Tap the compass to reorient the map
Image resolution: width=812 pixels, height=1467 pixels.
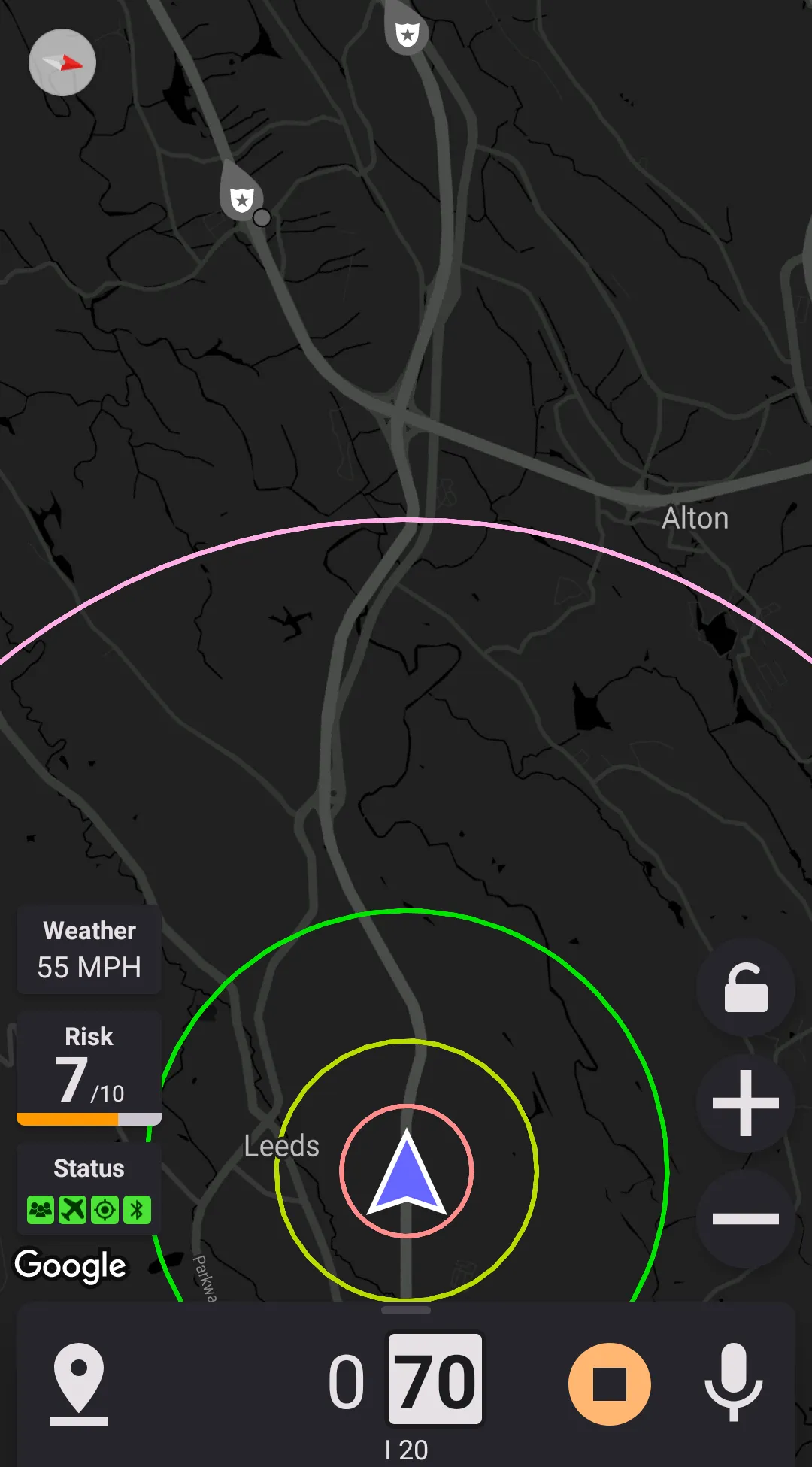pyautogui.click(x=62, y=62)
